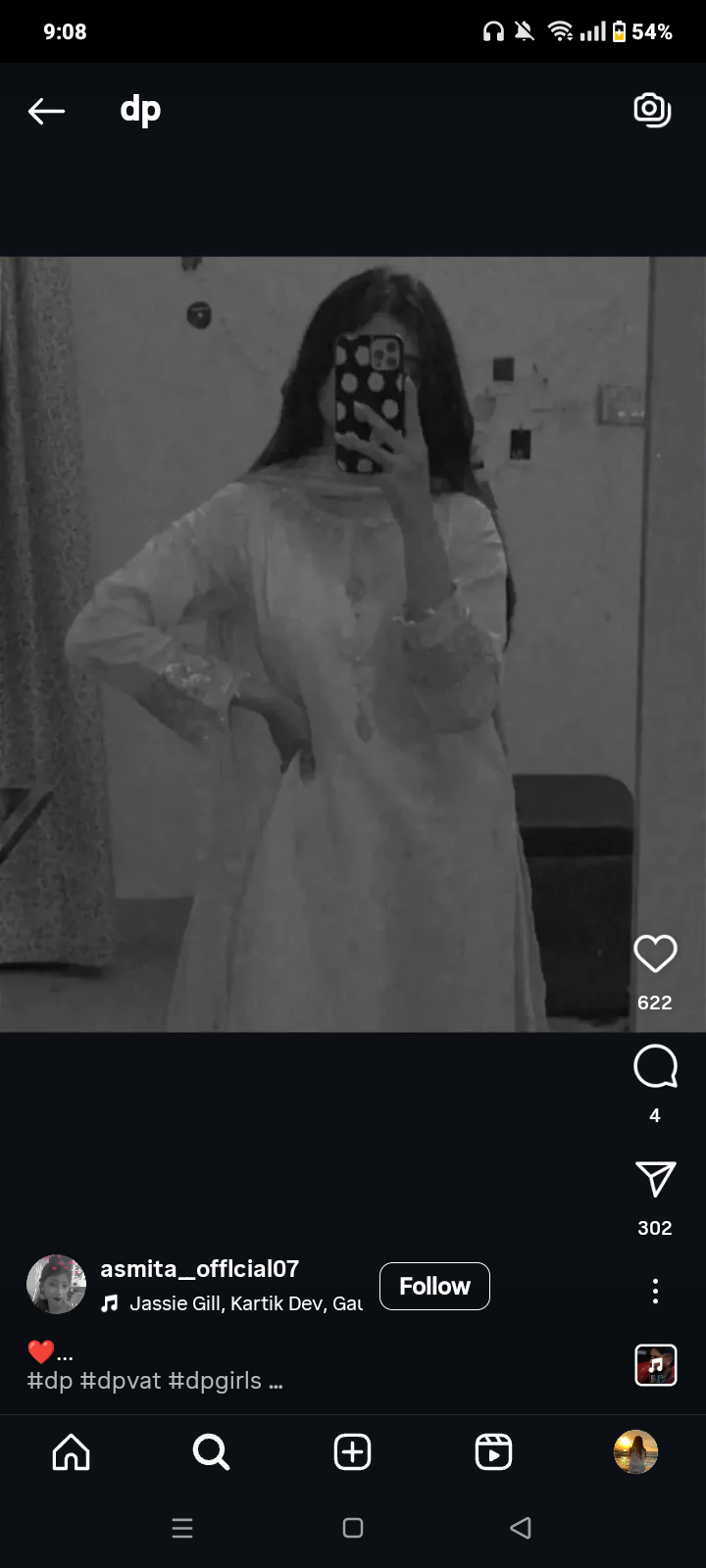This screenshot has height=1568, width=706.
Task: Open the comments on this reel
Action: coord(655,1067)
